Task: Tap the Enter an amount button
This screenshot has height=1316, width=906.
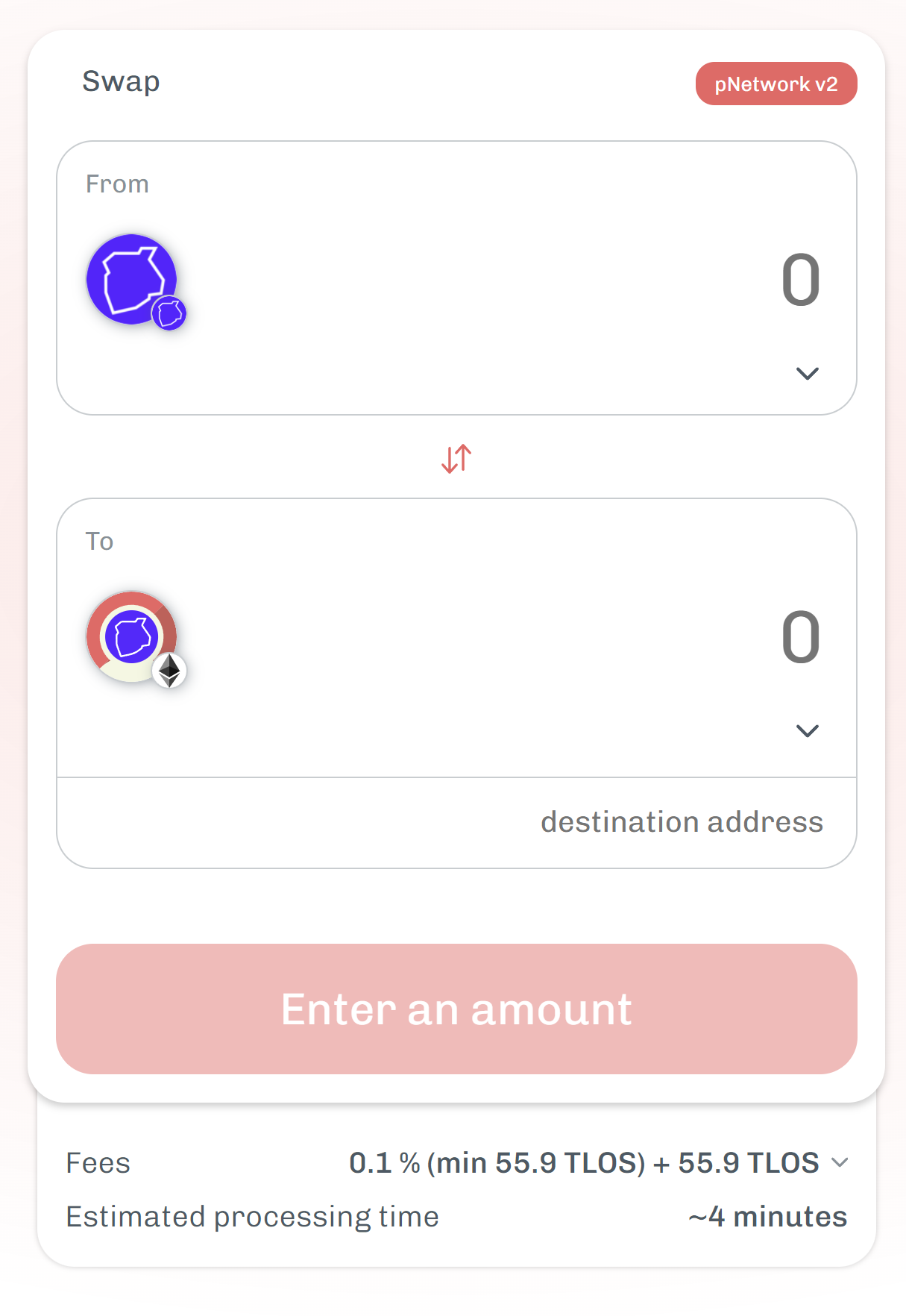Action: pyautogui.click(x=456, y=1009)
